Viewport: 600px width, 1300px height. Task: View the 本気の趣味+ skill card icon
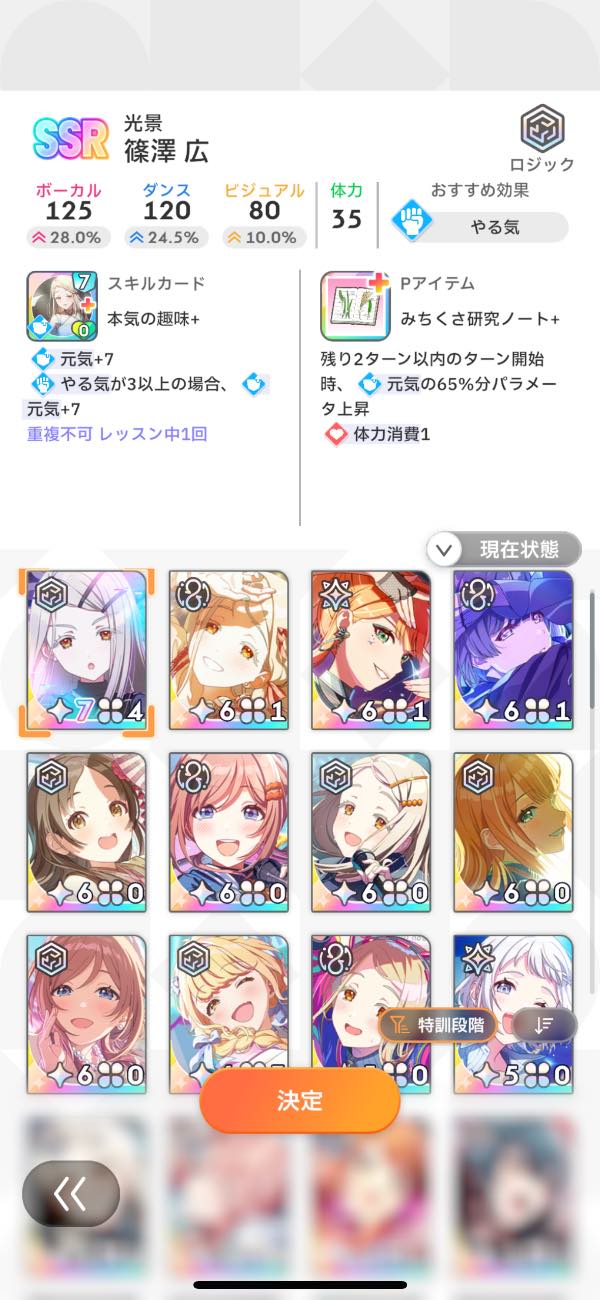(56, 306)
